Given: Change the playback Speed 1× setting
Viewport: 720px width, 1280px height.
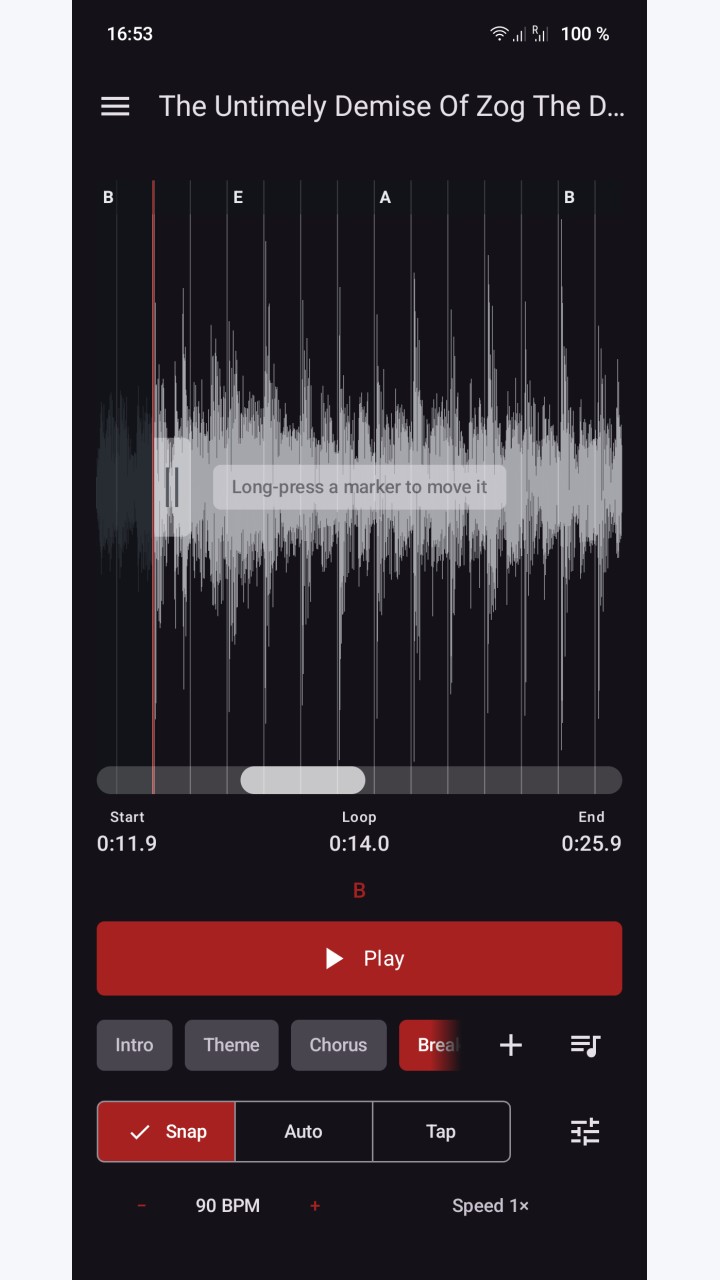Looking at the screenshot, I should [x=490, y=1206].
